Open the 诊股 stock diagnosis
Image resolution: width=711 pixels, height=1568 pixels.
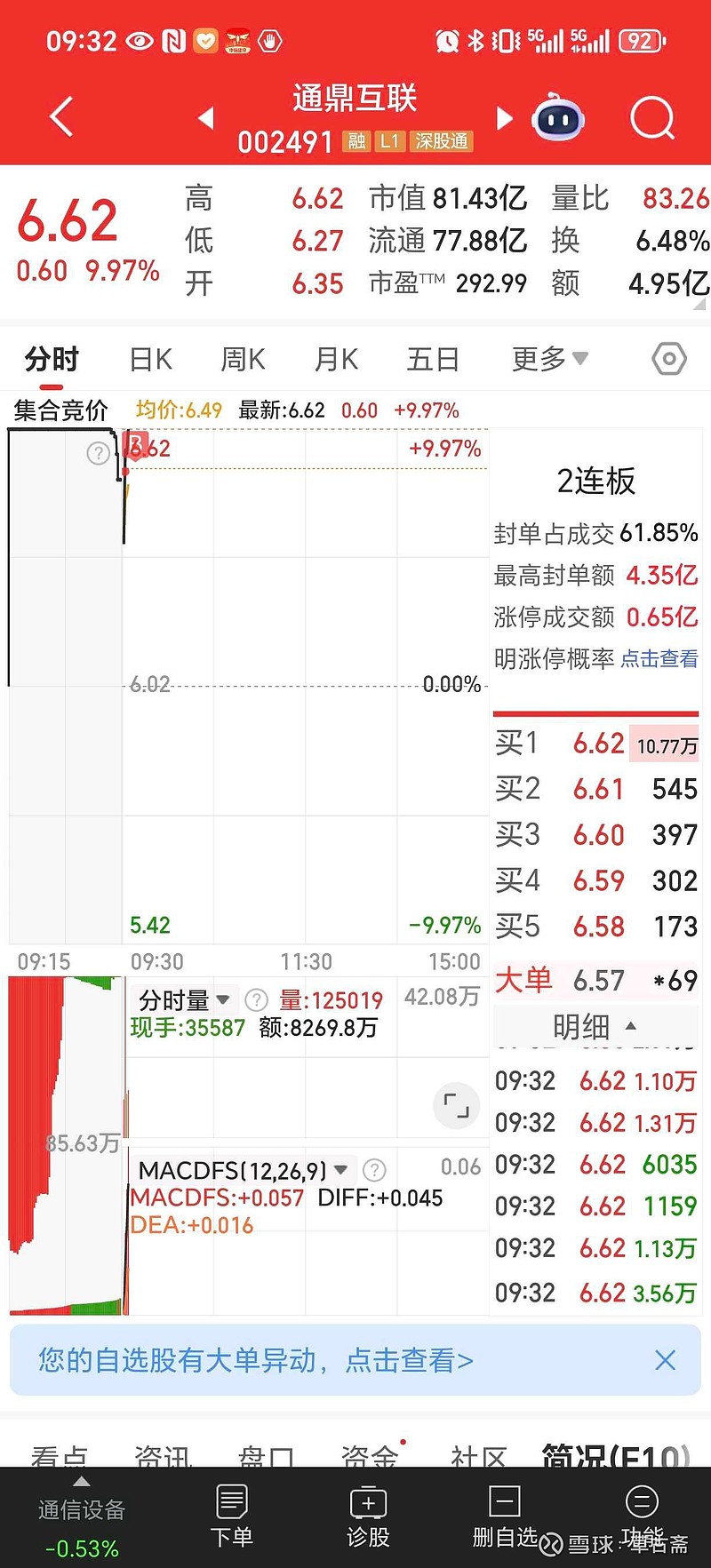(x=368, y=1517)
